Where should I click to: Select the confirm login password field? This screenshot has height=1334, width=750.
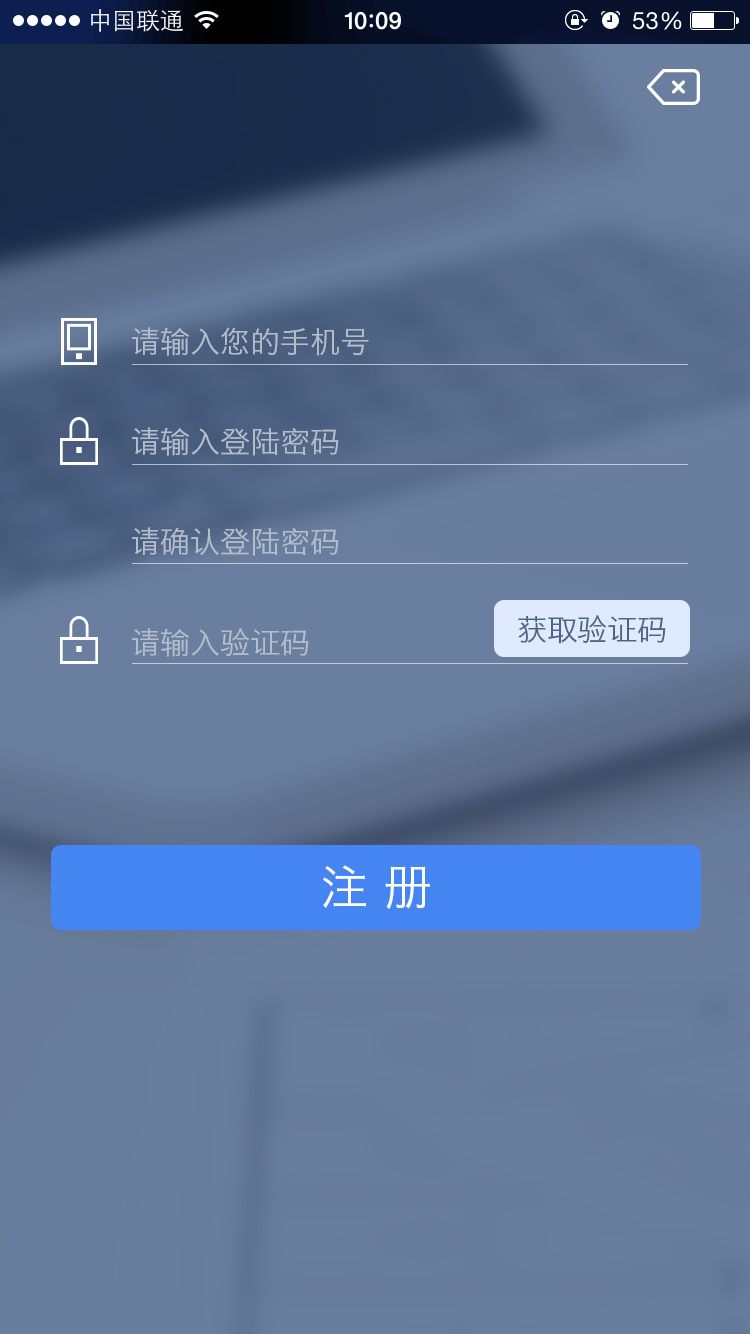point(408,541)
